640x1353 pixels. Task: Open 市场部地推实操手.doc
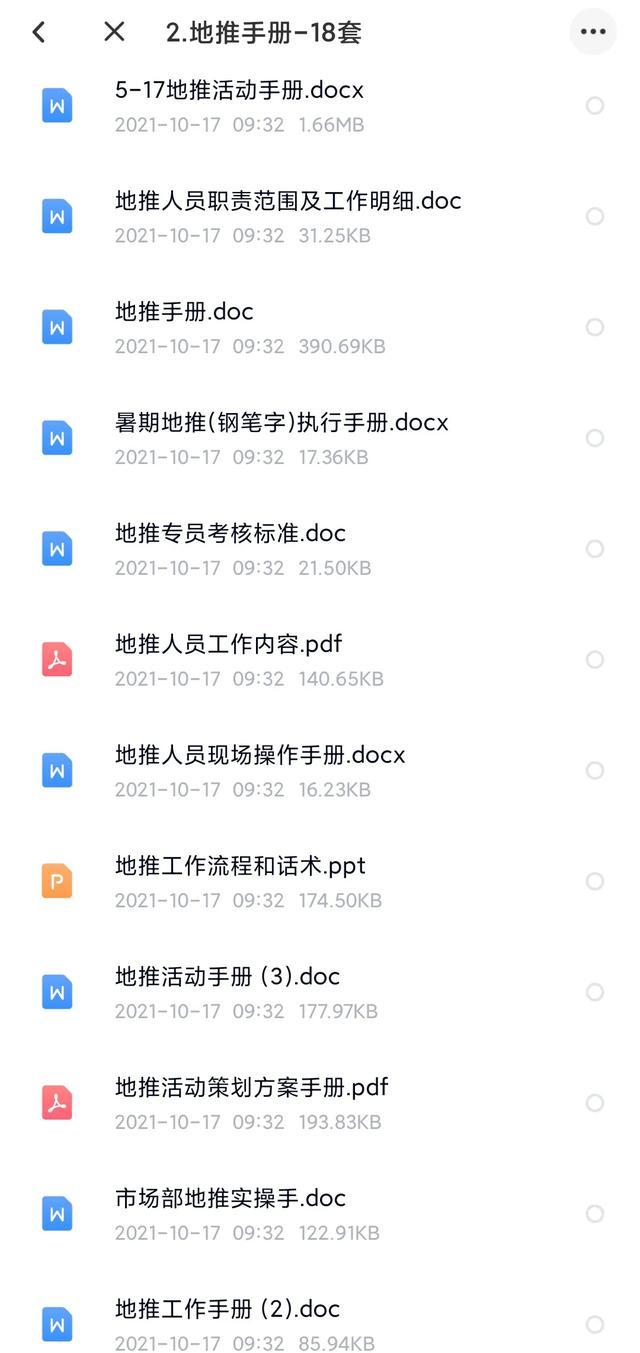pyautogui.click(x=230, y=1198)
